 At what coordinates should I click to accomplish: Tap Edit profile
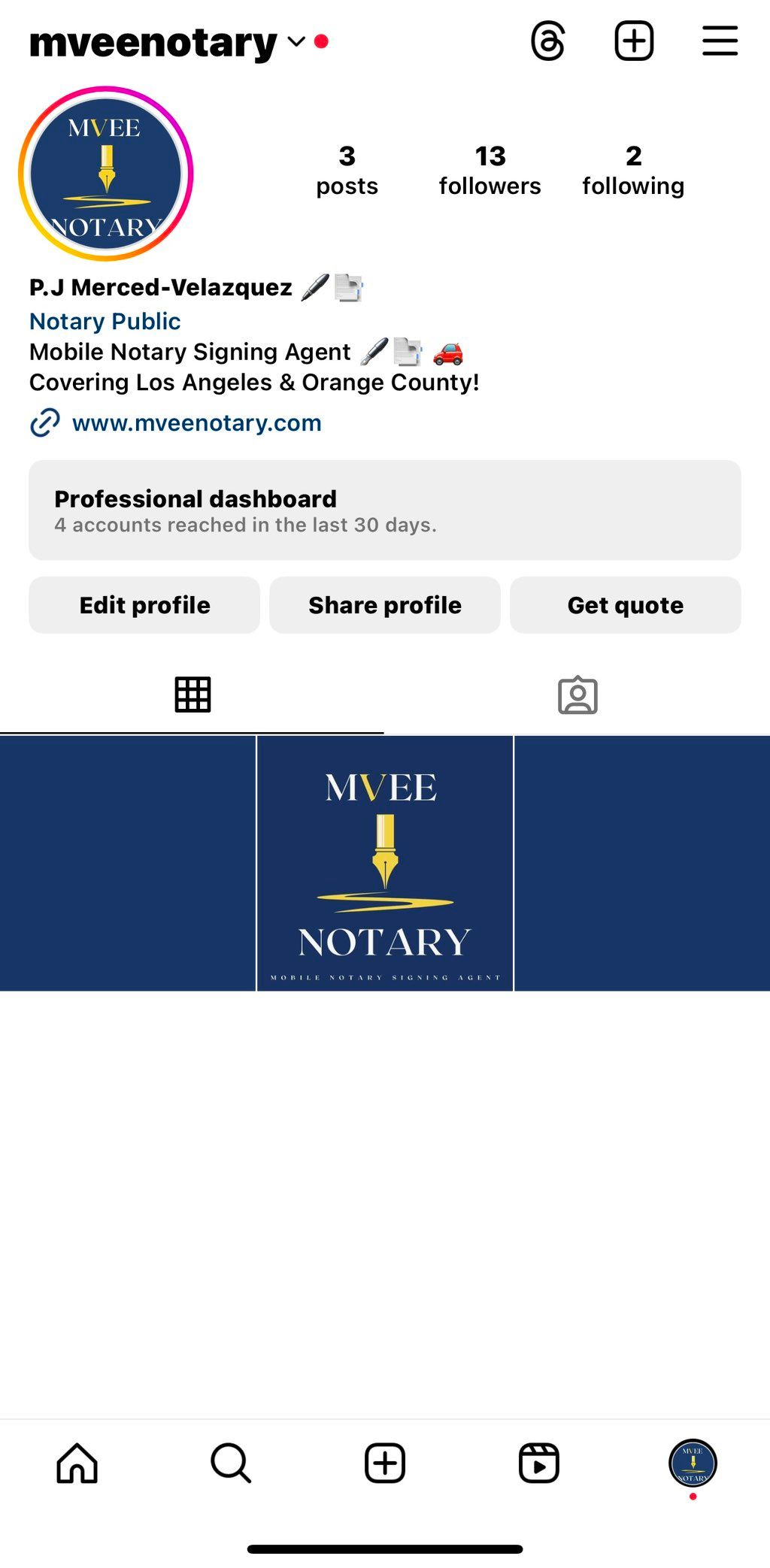(144, 605)
